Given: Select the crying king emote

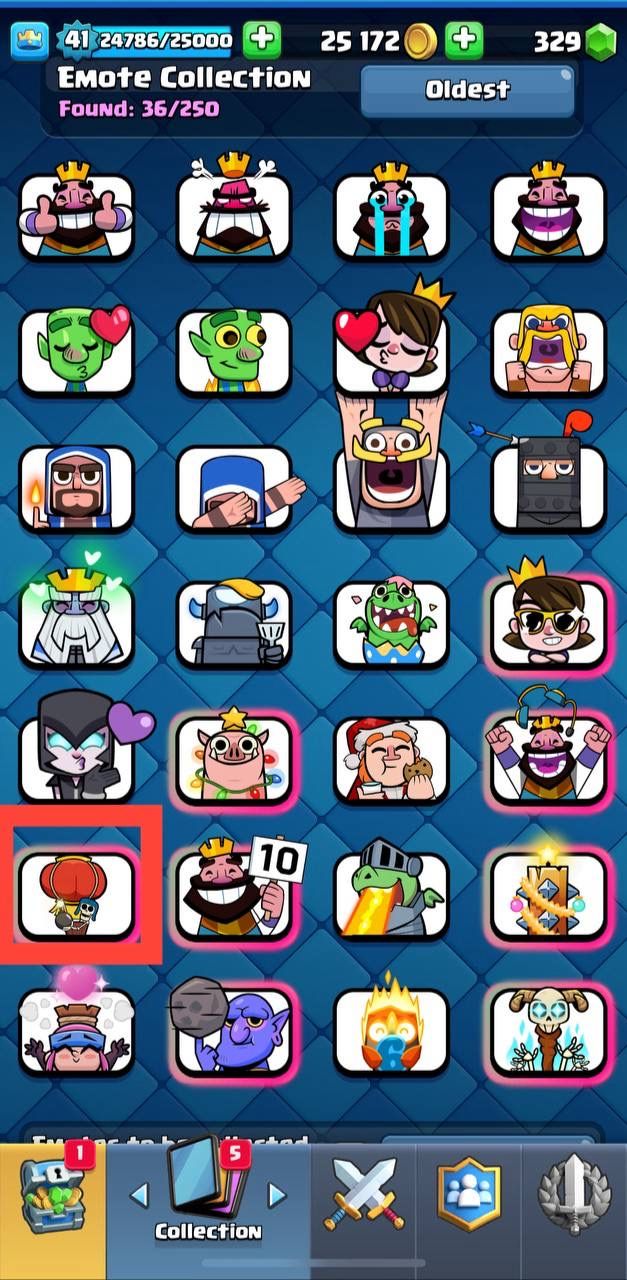Looking at the screenshot, I should tap(391, 213).
